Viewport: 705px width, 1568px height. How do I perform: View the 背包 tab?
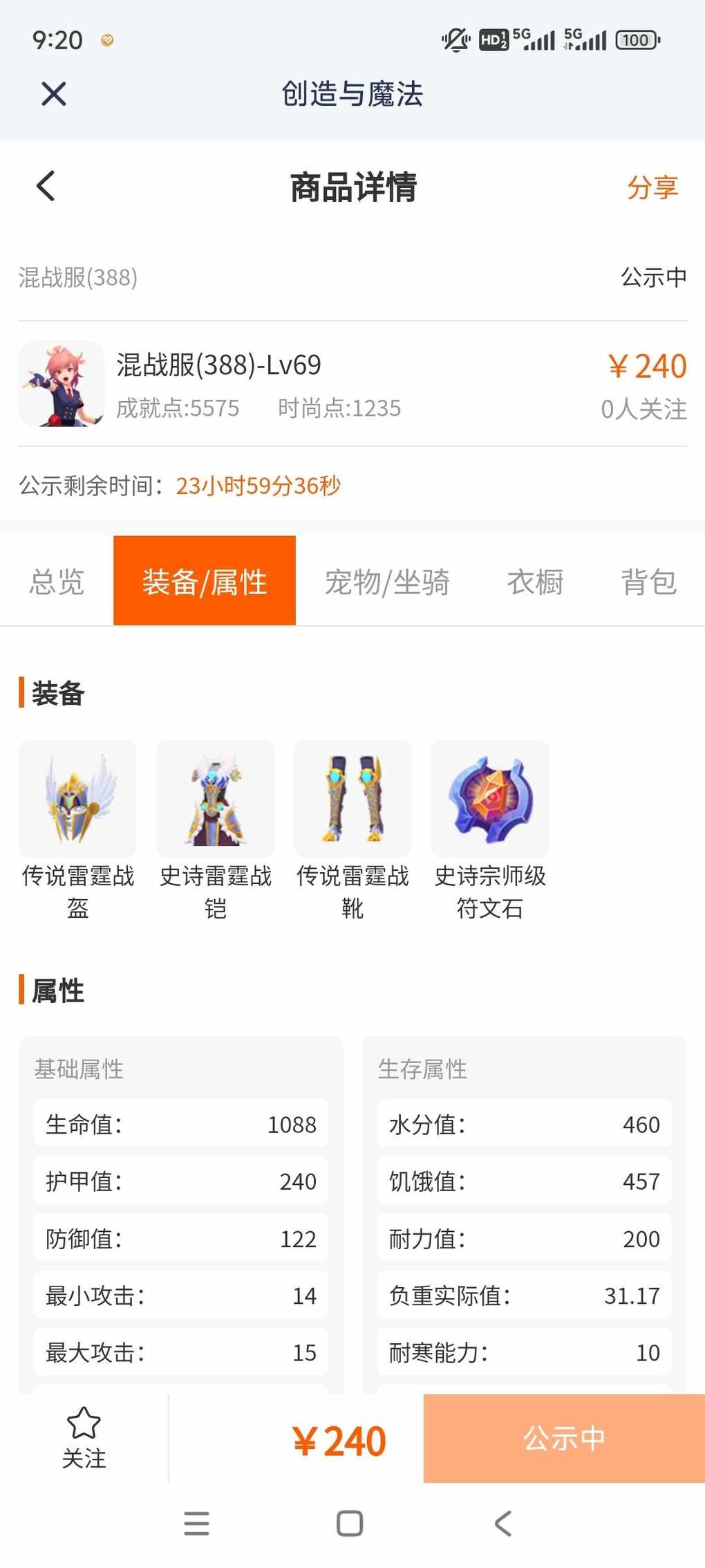pos(648,581)
